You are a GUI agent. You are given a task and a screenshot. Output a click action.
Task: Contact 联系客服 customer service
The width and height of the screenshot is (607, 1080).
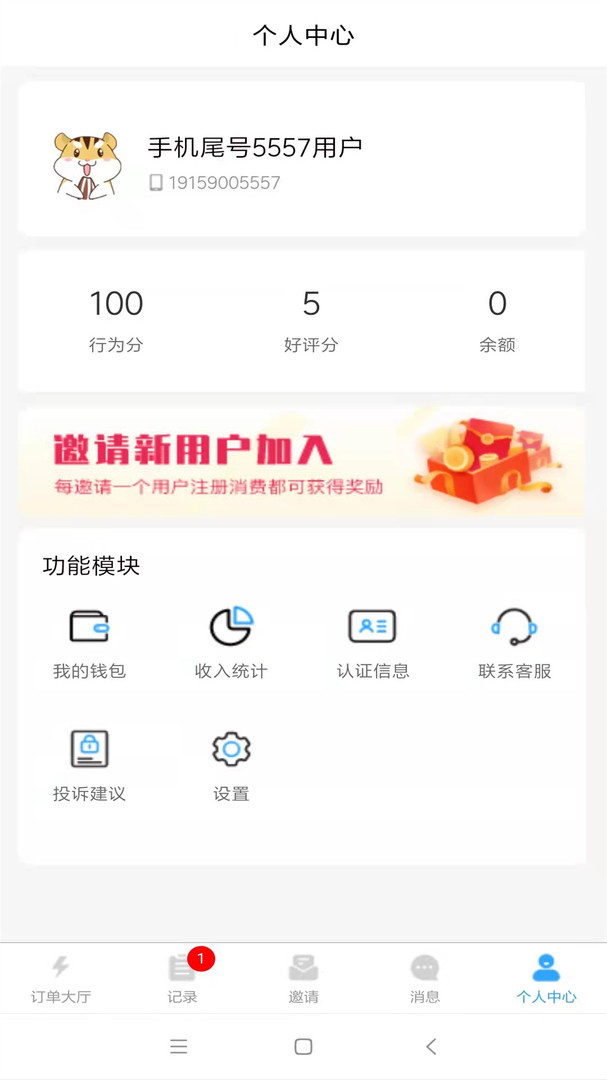[515, 643]
